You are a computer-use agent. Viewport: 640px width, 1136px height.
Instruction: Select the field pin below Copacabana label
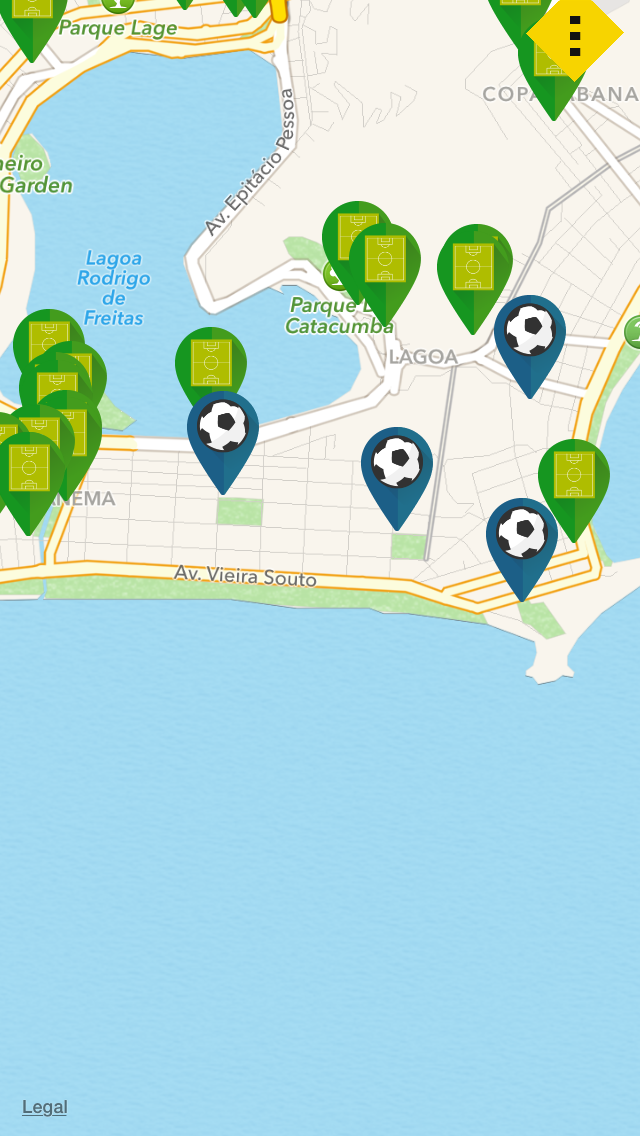tap(555, 80)
